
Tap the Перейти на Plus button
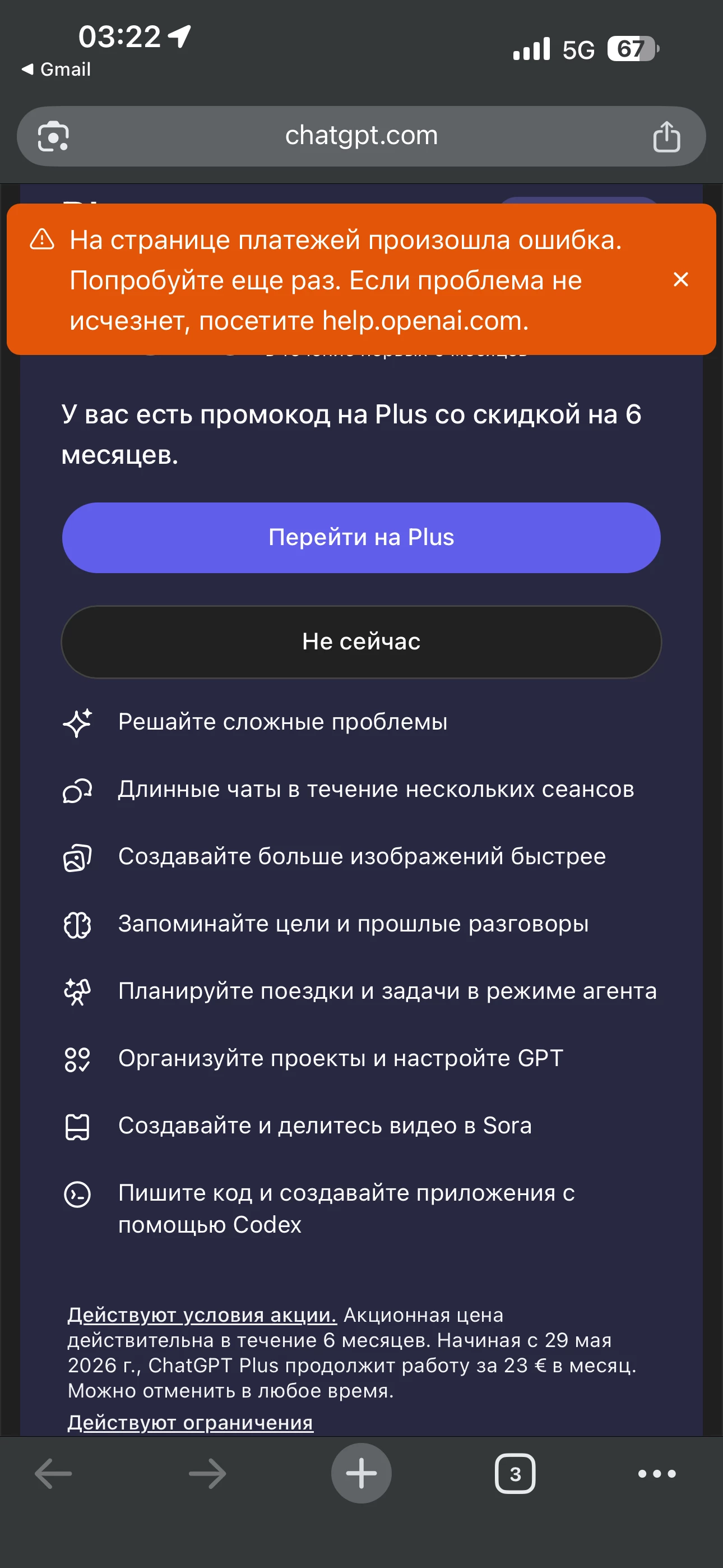(x=361, y=537)
